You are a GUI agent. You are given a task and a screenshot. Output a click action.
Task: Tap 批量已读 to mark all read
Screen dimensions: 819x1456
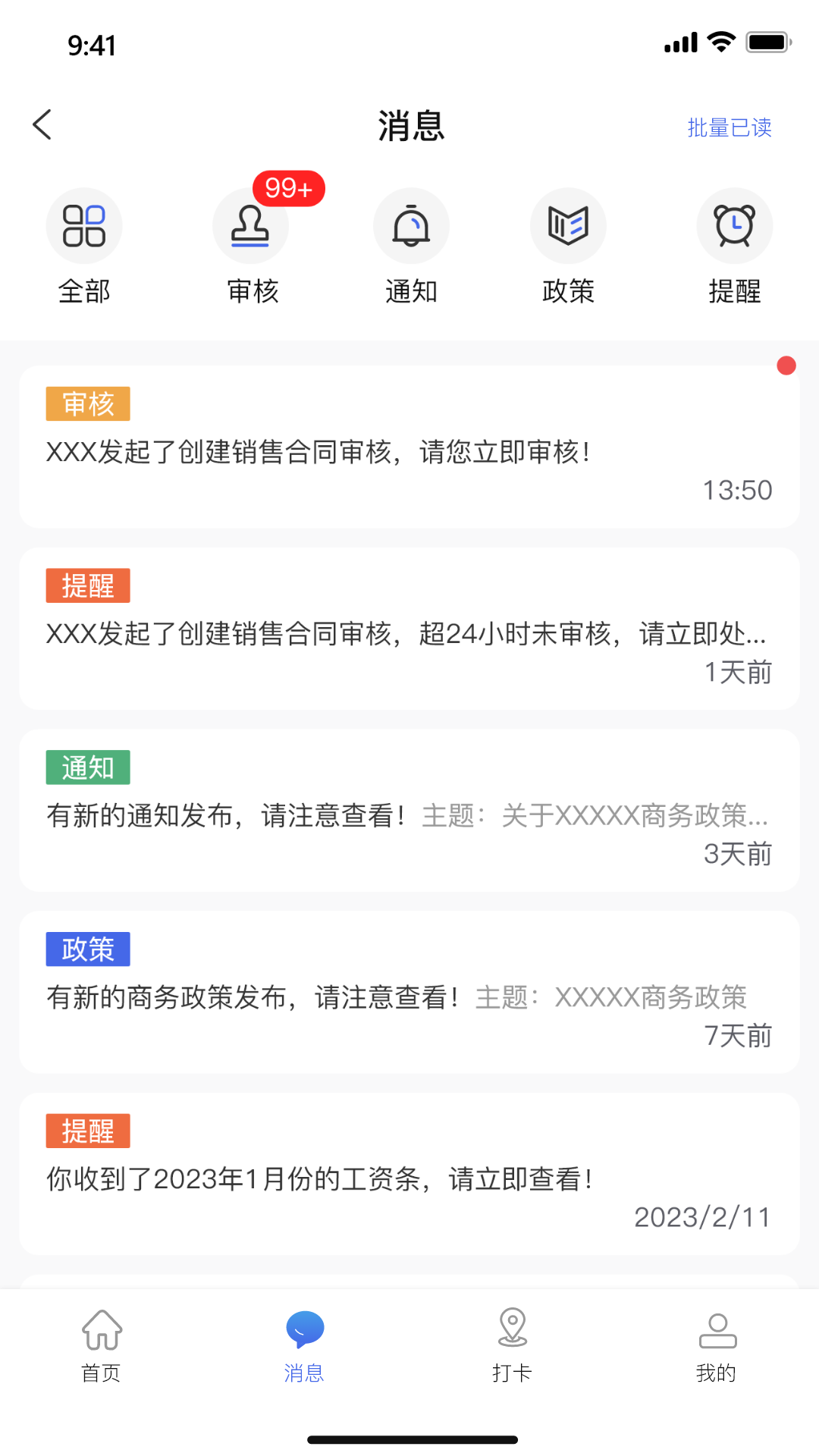tap(730, 127)
